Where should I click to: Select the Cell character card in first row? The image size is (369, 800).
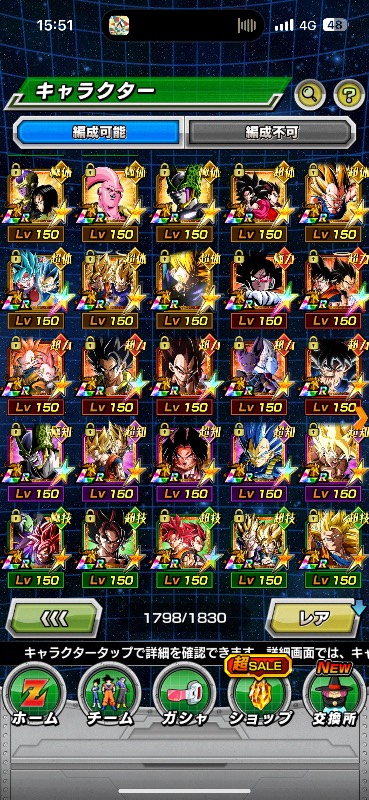pos(185,203)
